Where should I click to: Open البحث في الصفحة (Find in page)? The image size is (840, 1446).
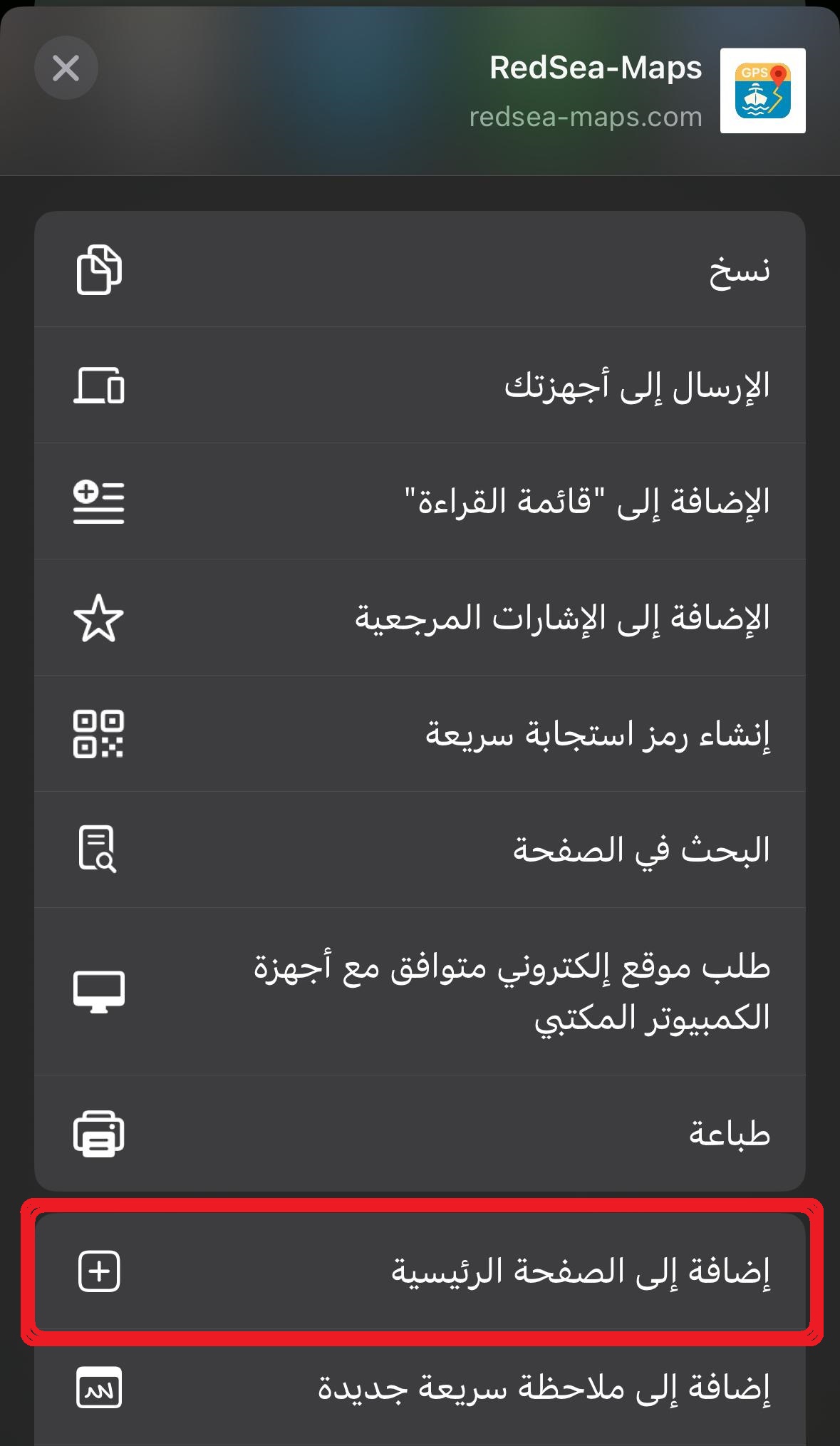420,849
